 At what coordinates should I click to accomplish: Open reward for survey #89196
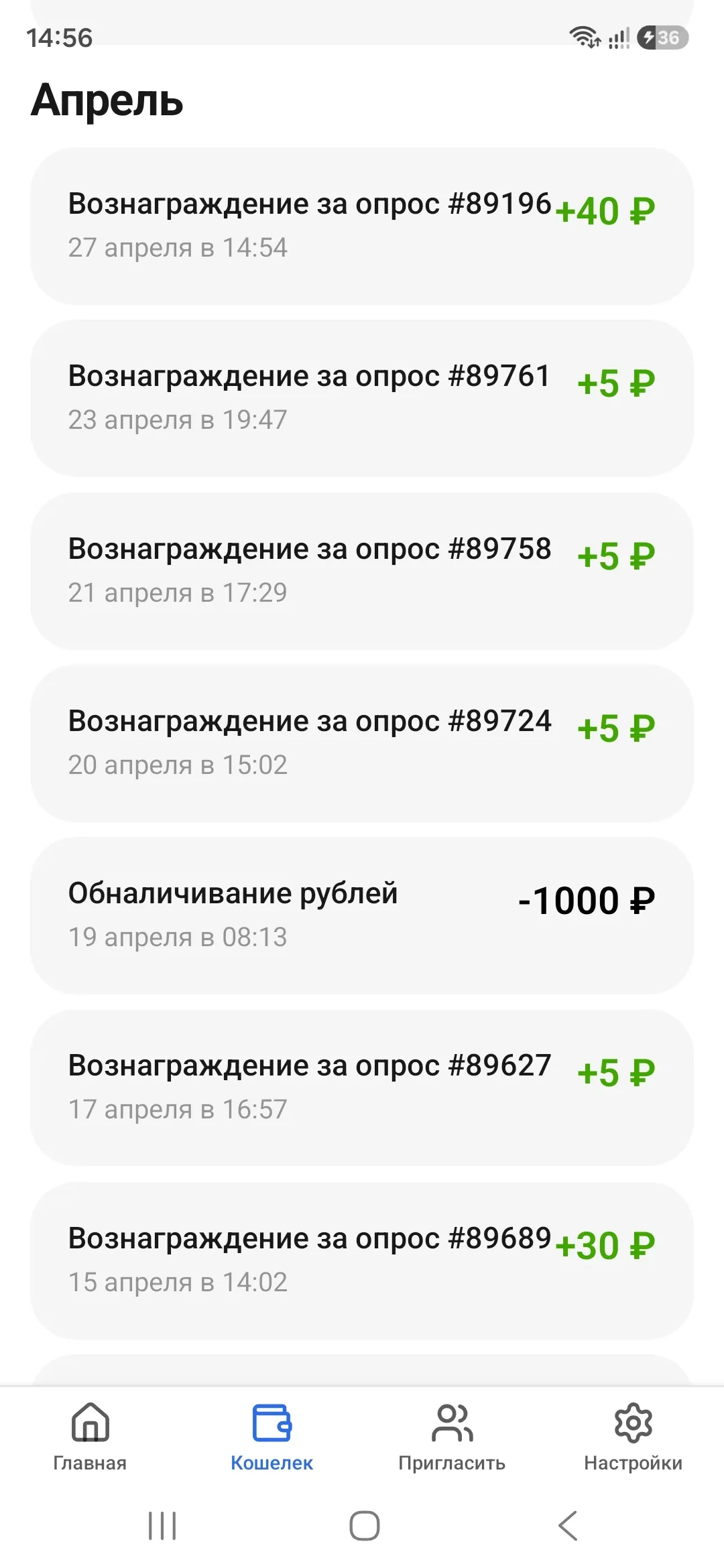pyautogui.click(x=362, y=226)
